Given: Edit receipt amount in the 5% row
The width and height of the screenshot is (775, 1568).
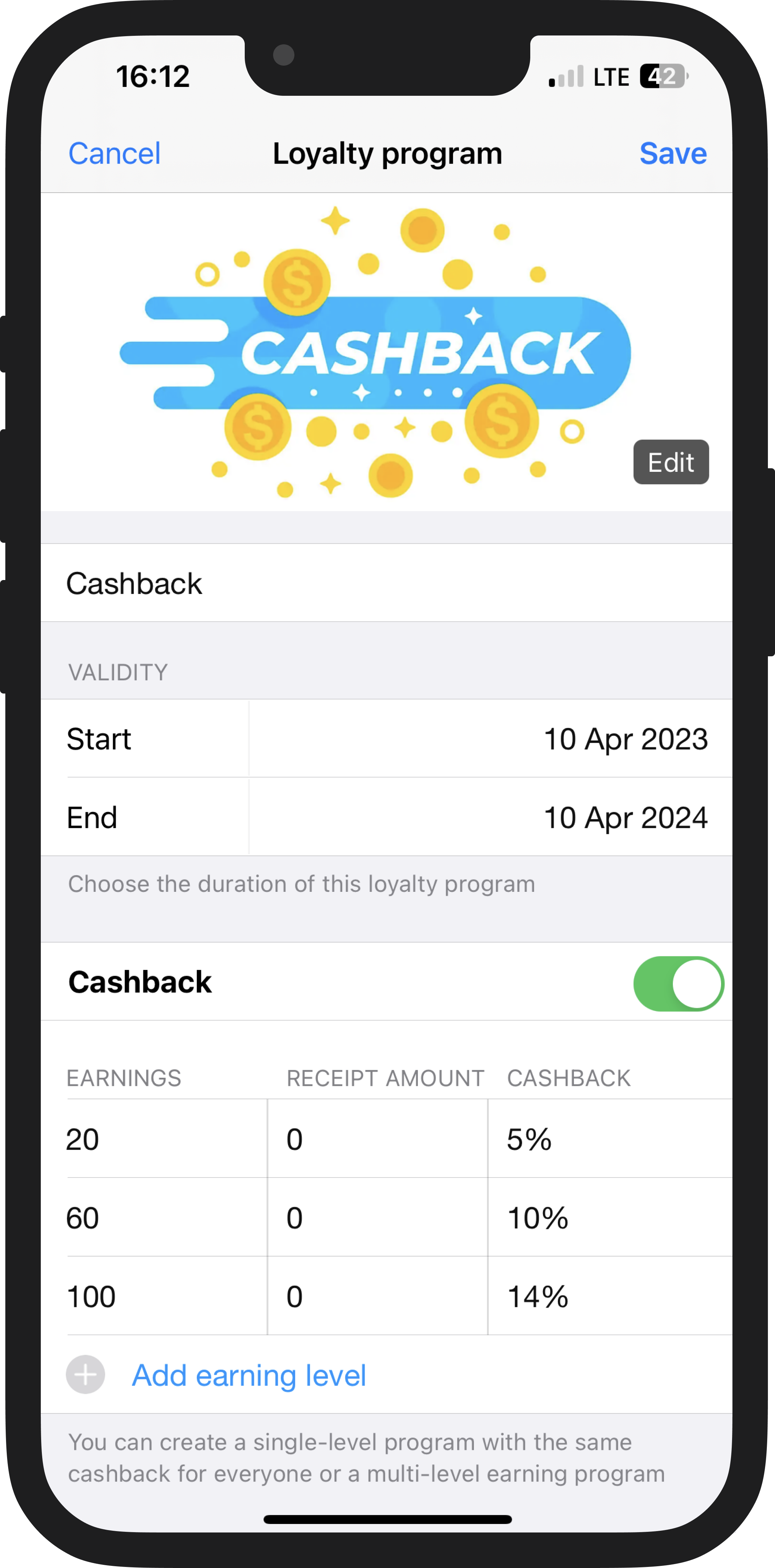Looking at the screenshot, I should click(x=377, y=1139).
